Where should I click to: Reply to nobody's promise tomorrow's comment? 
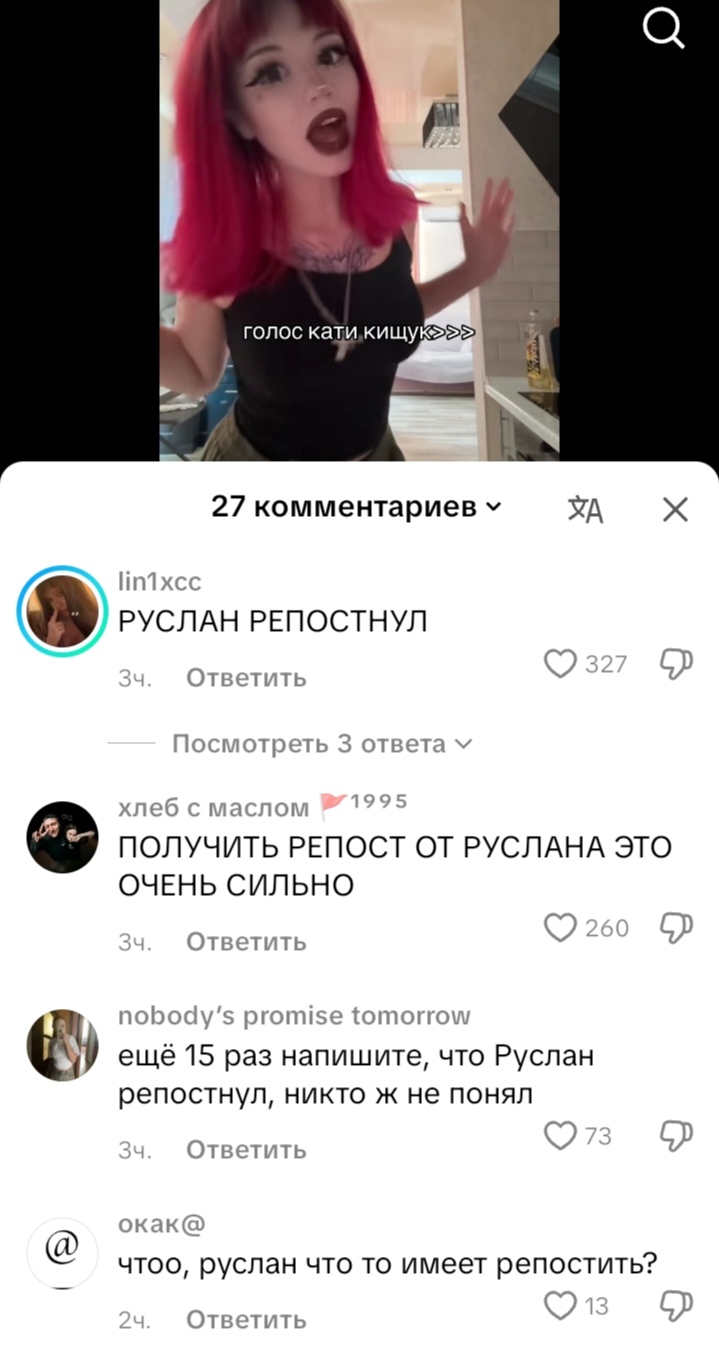click(246, 1150)
